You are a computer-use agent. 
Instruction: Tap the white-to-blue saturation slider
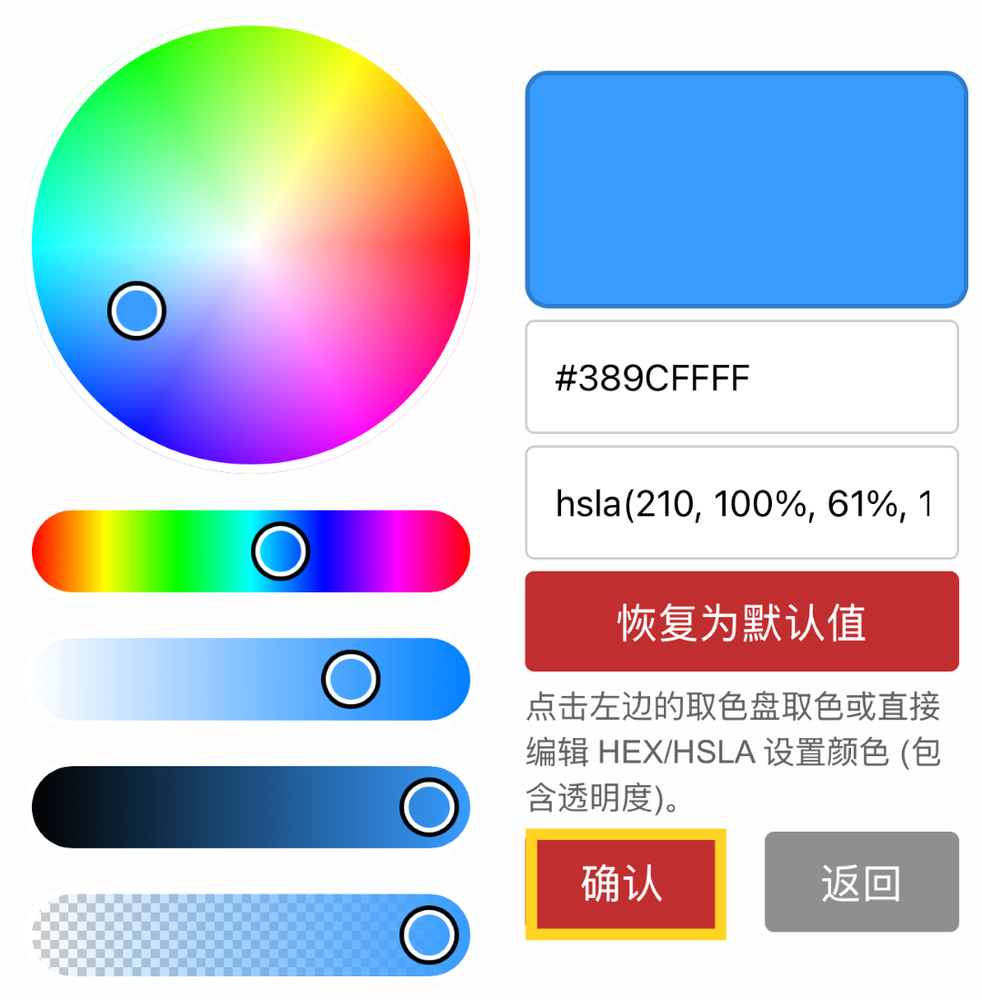click(251, 679)
